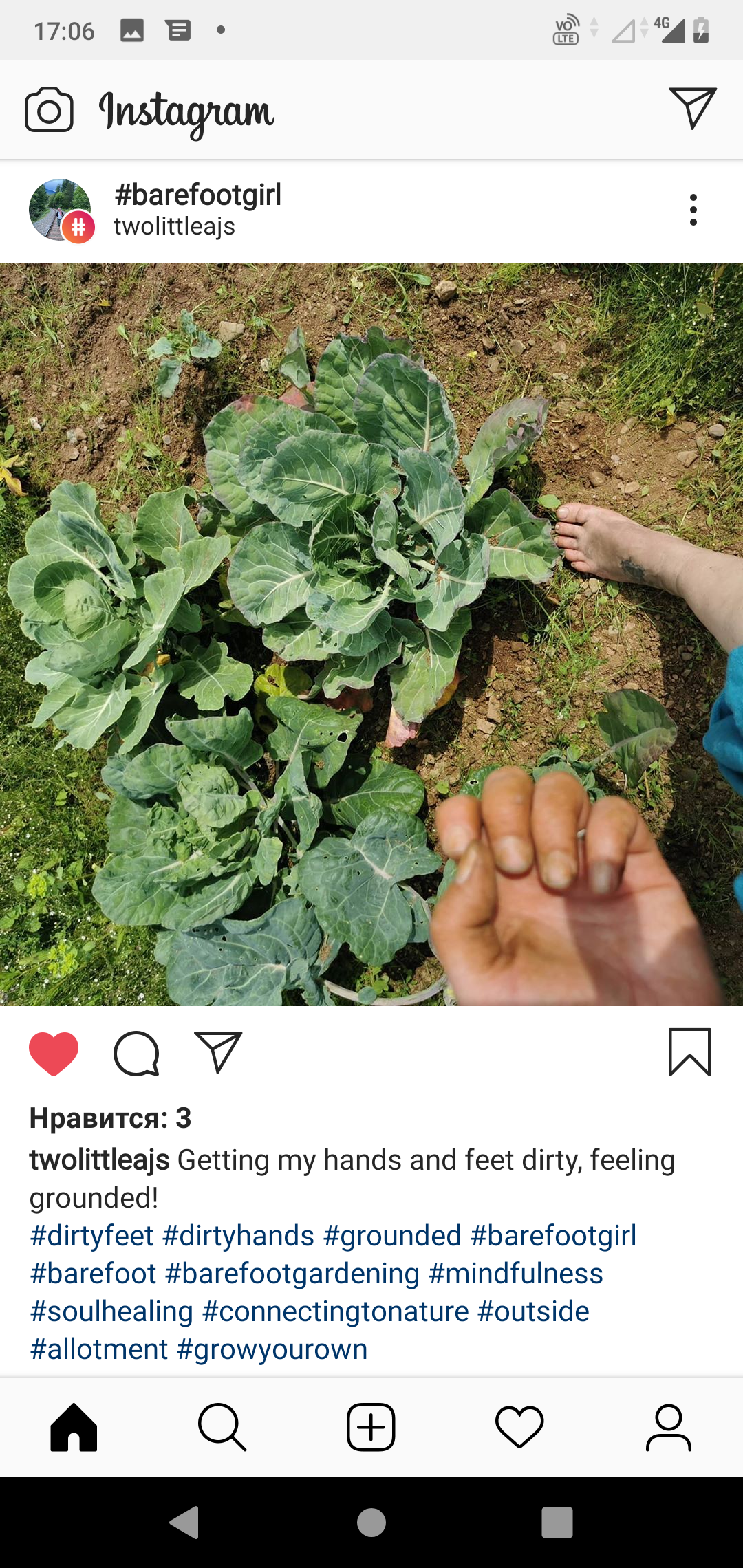Viewport: 743px width, 1568px height.
Task: Create a new post with plus button
Action: 371,1428
